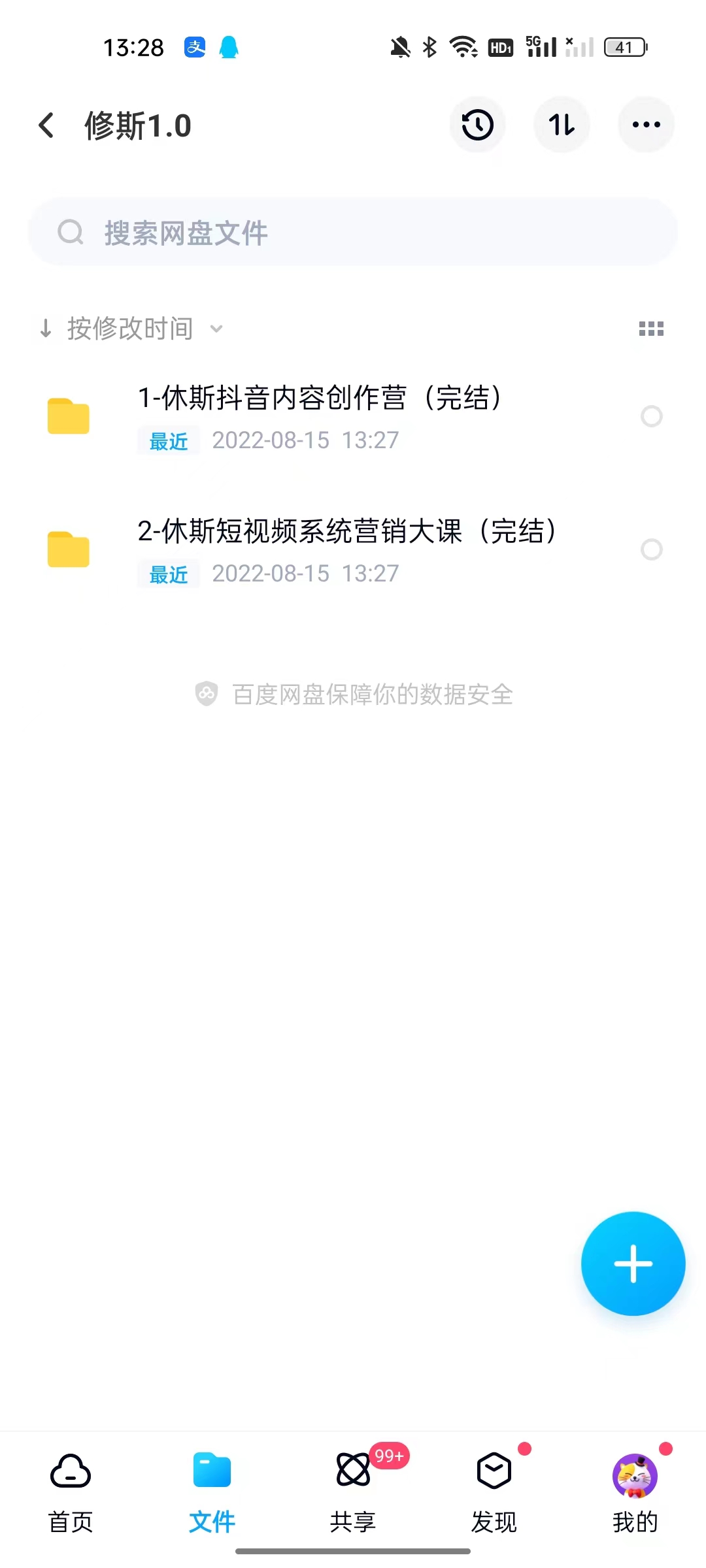The image size is (706, 1568).
Task: Open the three-dot overflow menu
Action: pos(646,125)
